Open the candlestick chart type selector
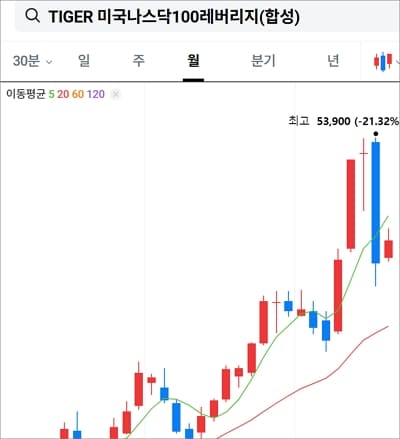The width and height of the screenshot is (400, 439). pyautogui.click(x=386, y=62)
